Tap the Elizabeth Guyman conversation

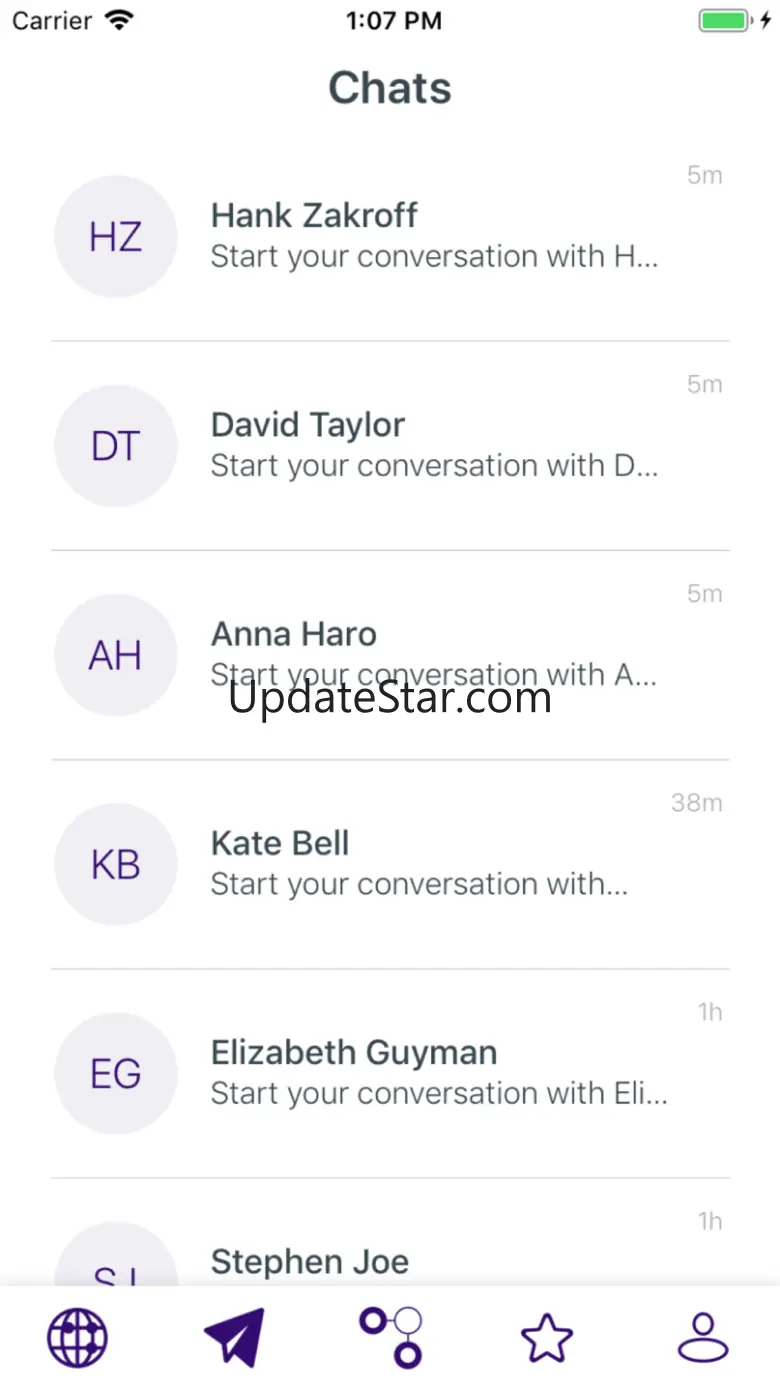click(x=390, y=1072)
